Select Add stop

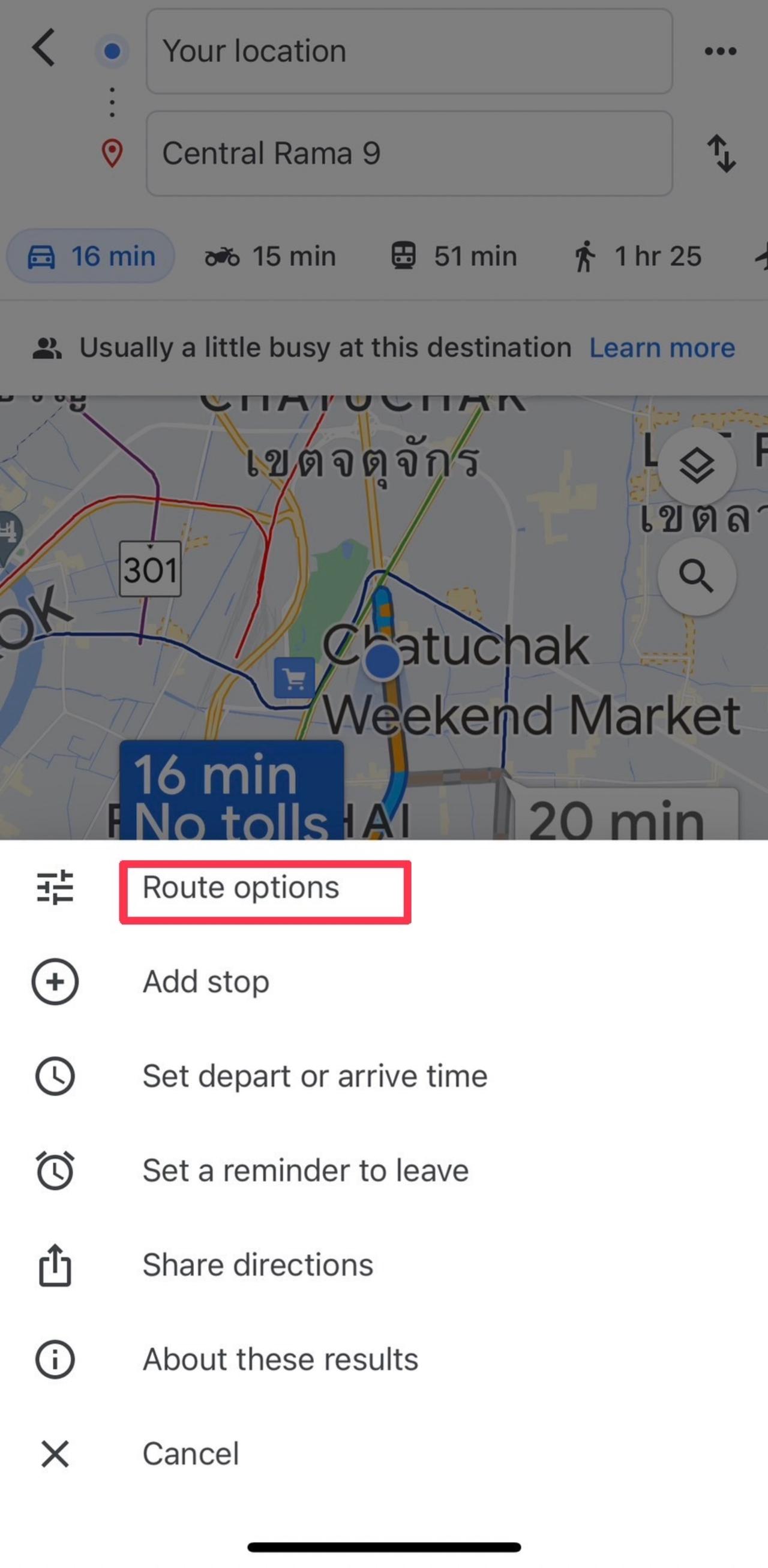[206, 982]
